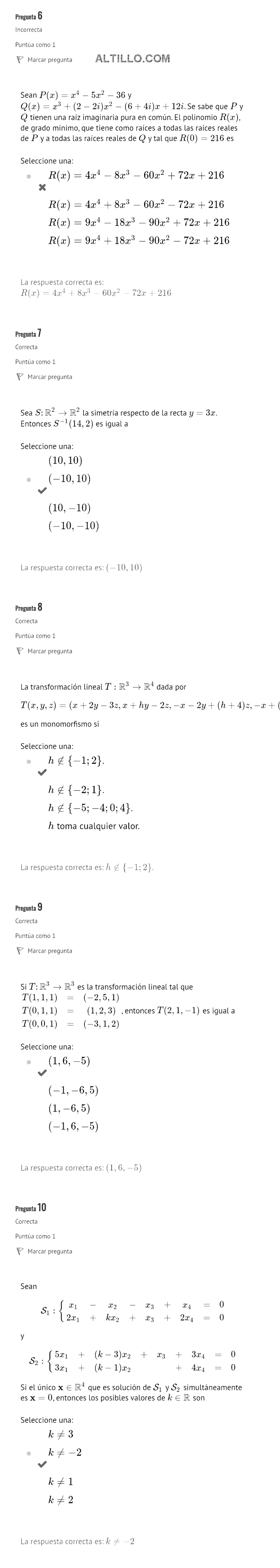Select the radio option k ≠ −2 in Pregunta 10
The width and height of the screenshot is (280, 1568).
click(29, 1453)
